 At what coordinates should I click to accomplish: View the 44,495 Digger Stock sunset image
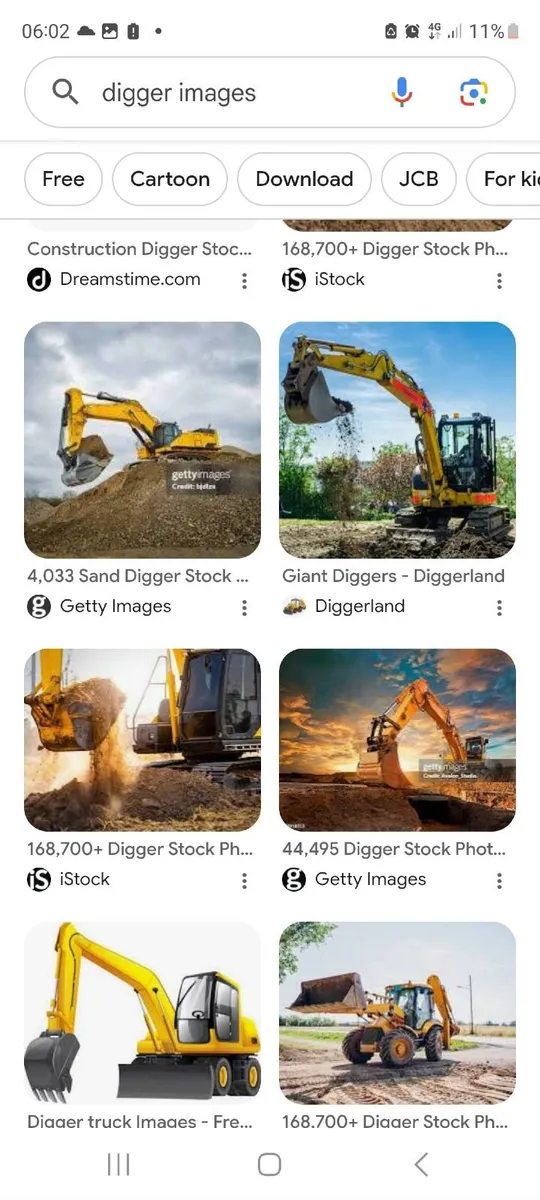pos(397,740)
